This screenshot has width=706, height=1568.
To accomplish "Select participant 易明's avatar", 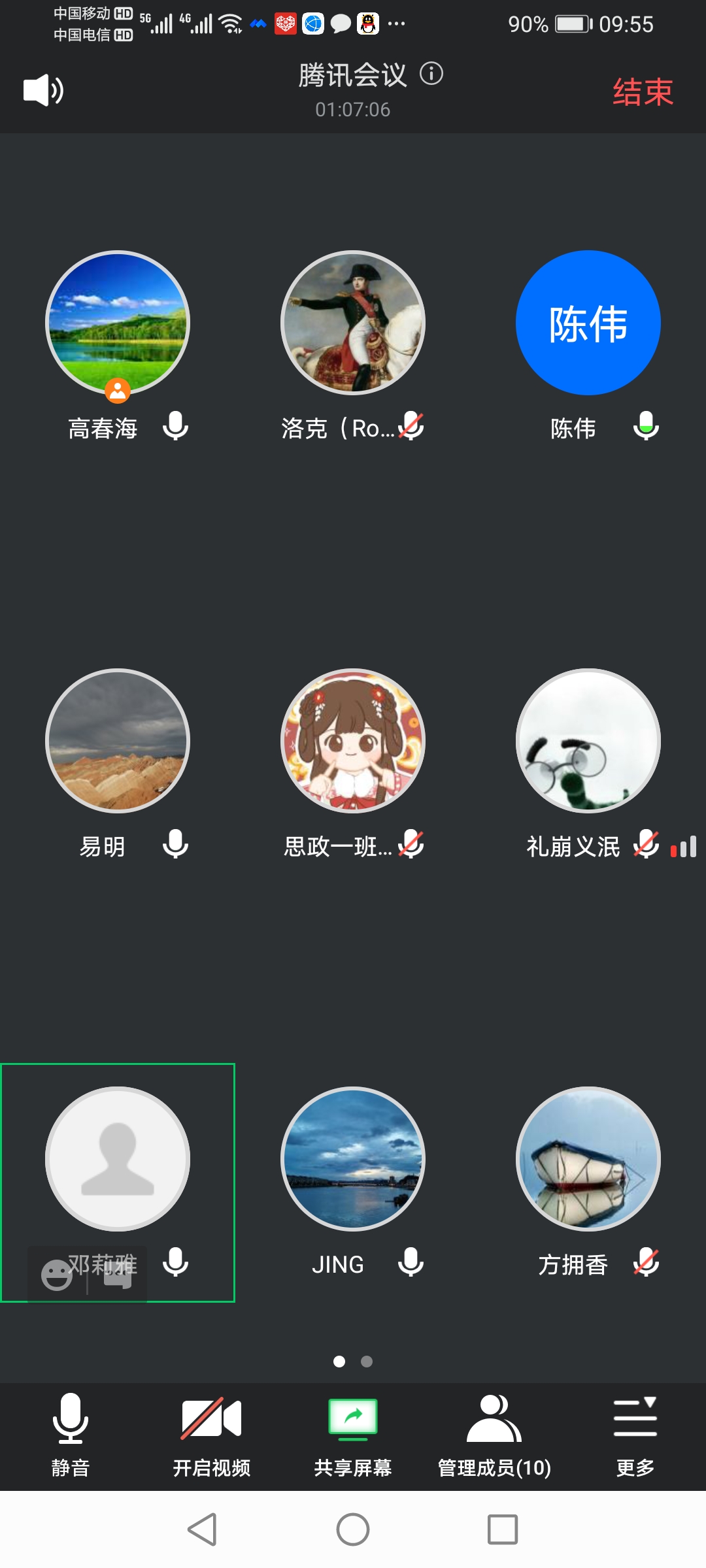I will pos(118,741).
